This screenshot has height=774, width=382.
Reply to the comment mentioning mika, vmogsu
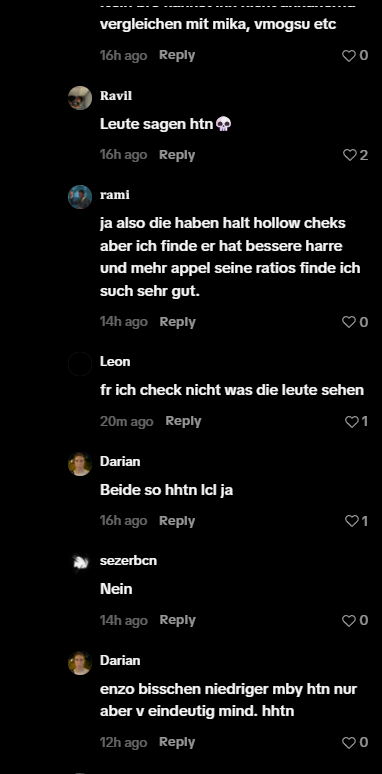(177, 55)
